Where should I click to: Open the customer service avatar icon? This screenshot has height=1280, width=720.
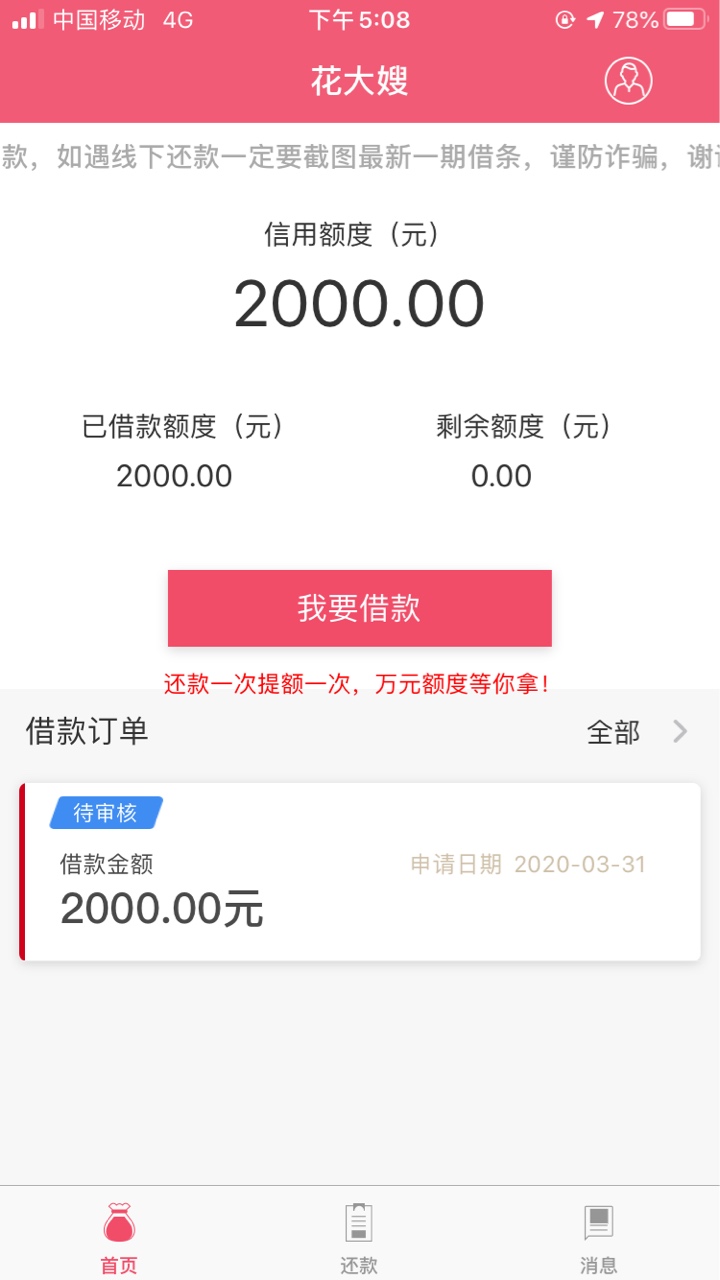(x=628, y=80)
